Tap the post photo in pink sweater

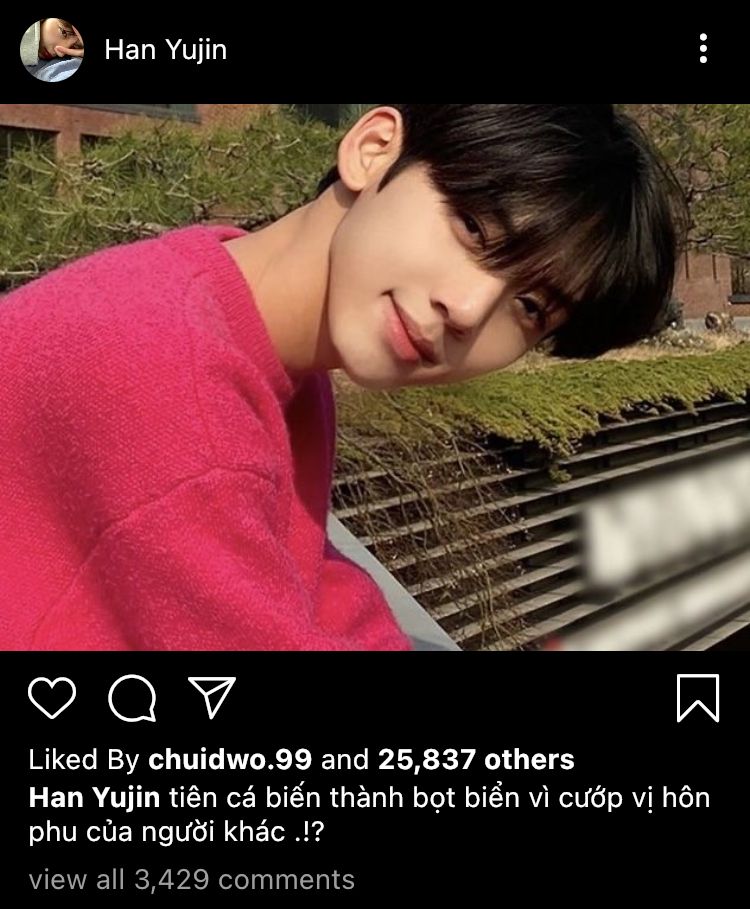pyautogui.click(x=375, y=378)
